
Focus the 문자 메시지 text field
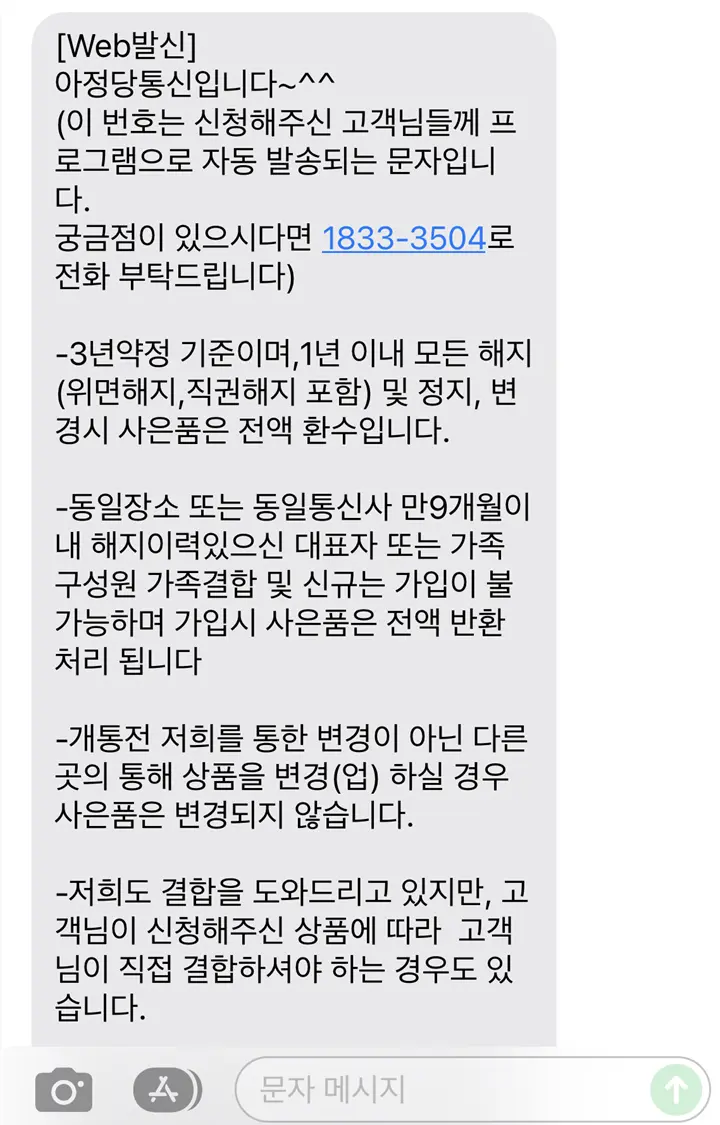(x=445, y=1089)
